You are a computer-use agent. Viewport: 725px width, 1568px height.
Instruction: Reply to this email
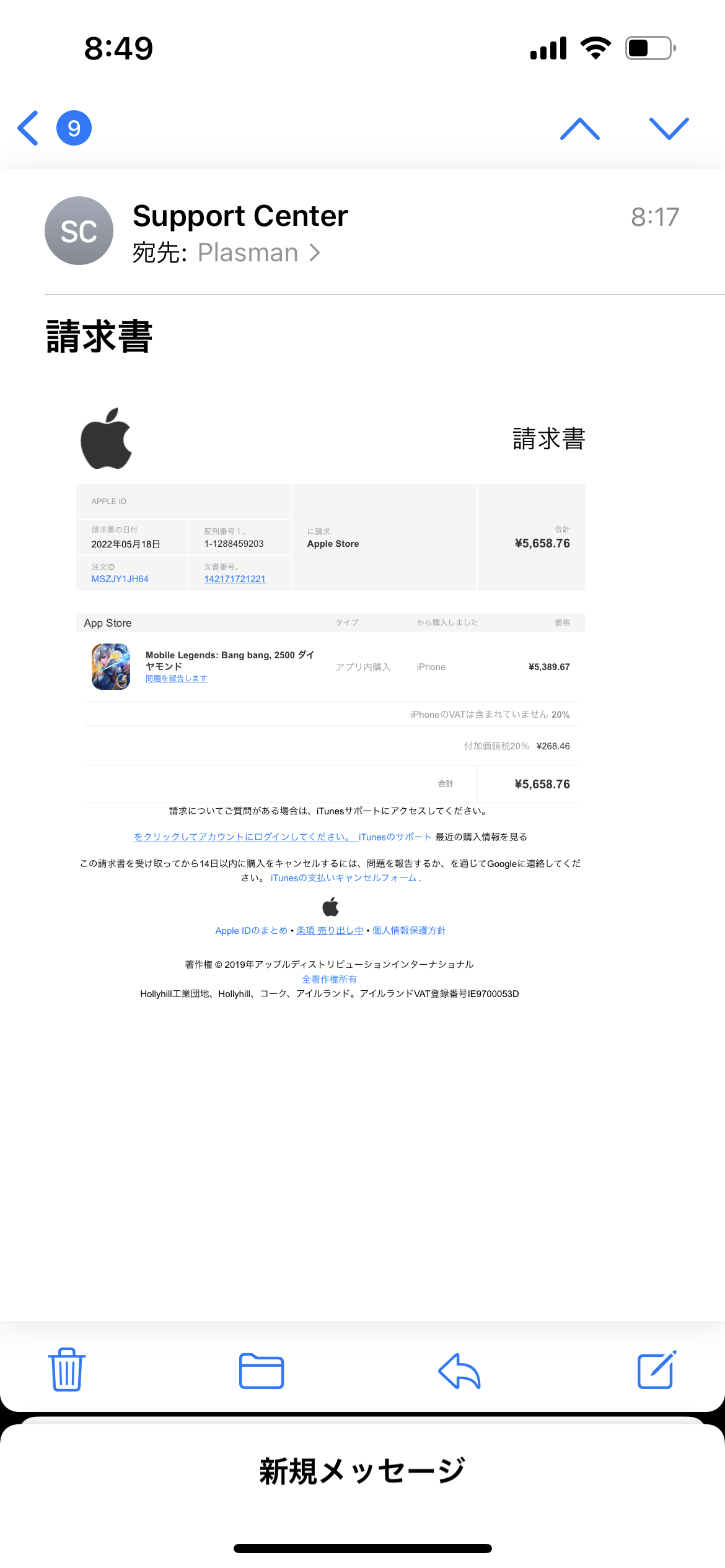[459, 1370]
